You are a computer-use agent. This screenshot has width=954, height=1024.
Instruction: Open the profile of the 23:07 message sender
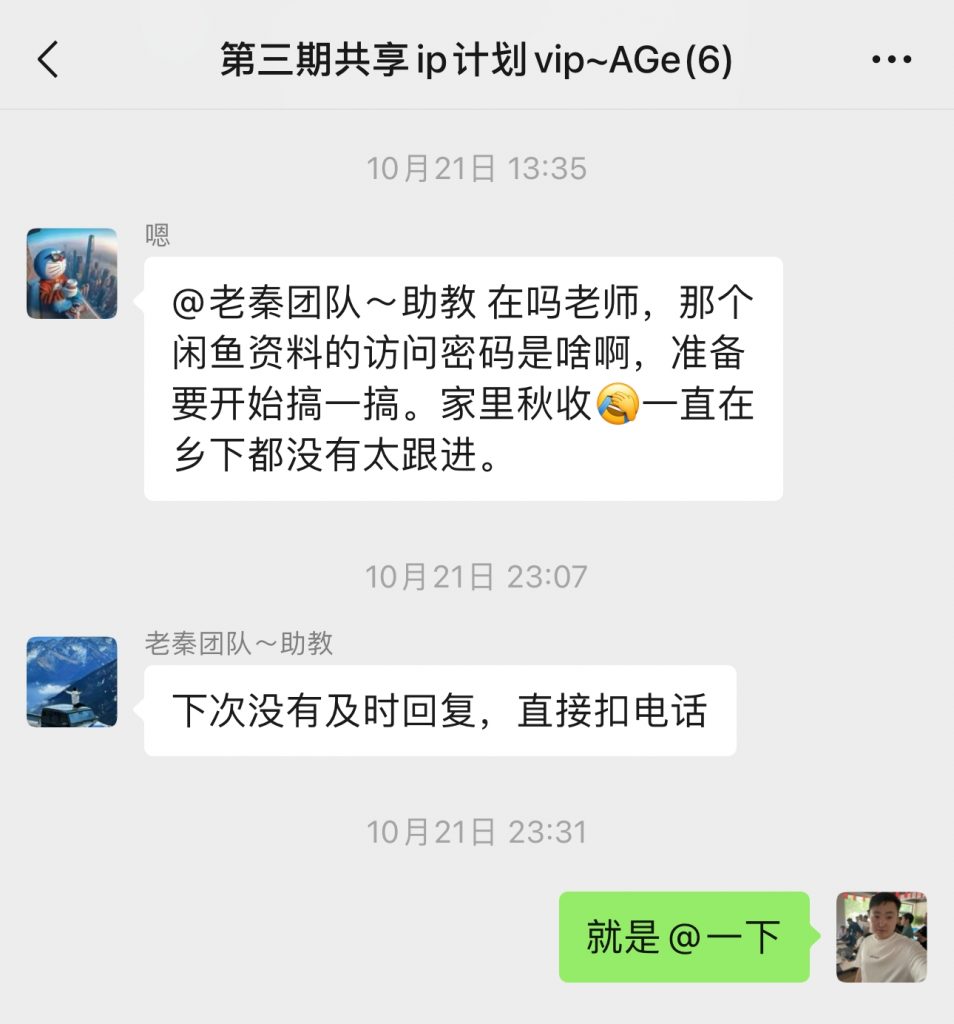click(69, 680)
